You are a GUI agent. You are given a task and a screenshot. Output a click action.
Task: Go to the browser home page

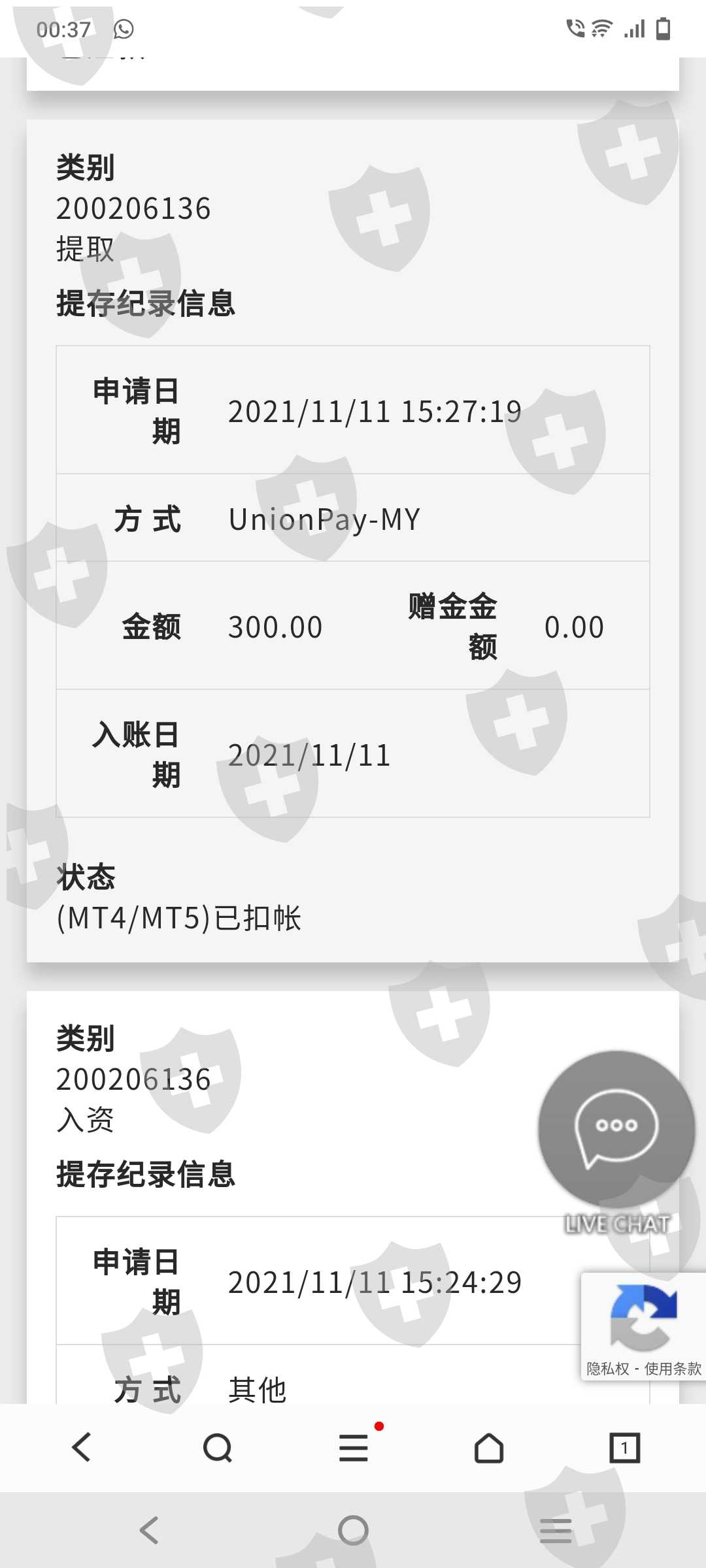point(489,1447)
